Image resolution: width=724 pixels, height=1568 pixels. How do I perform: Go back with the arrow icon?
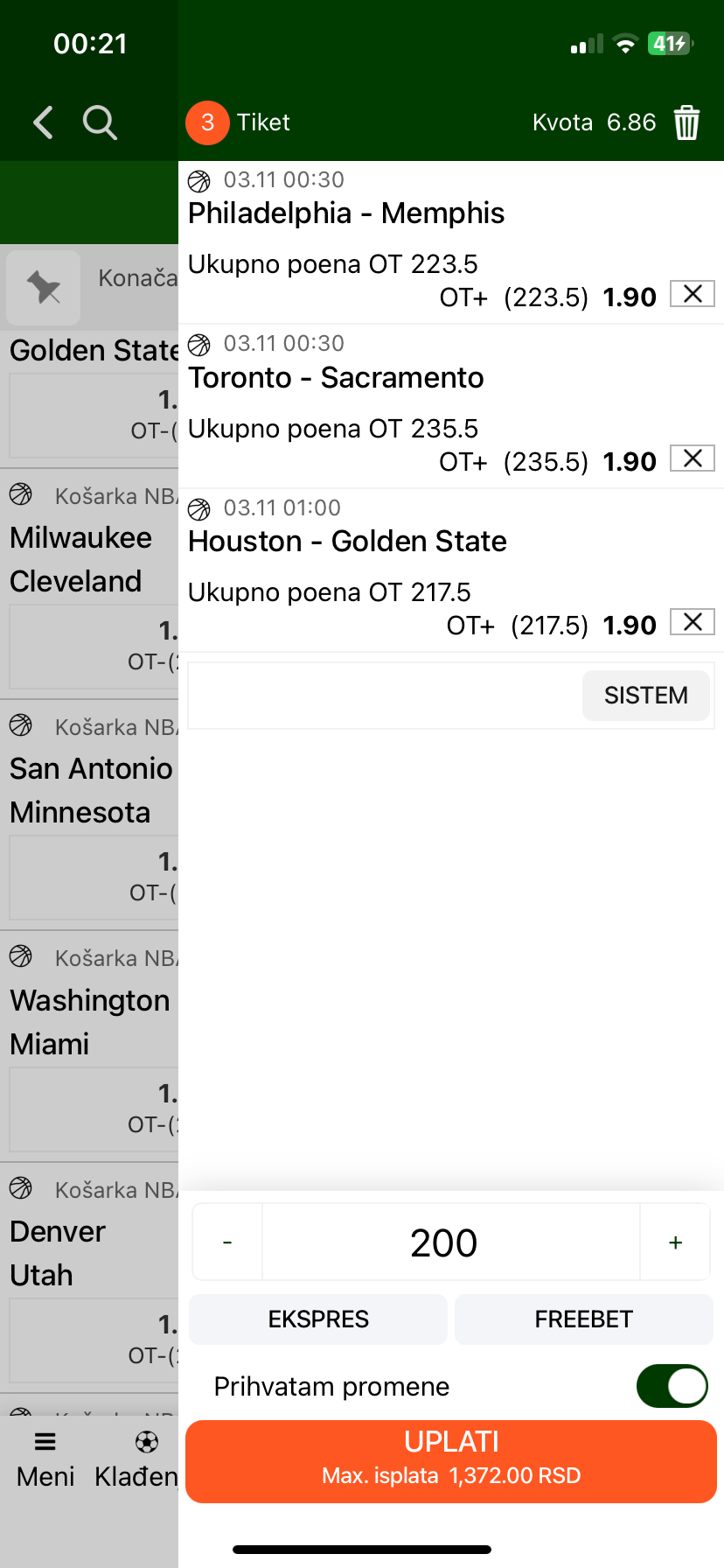pyautogui.click(x=44, y=122)
